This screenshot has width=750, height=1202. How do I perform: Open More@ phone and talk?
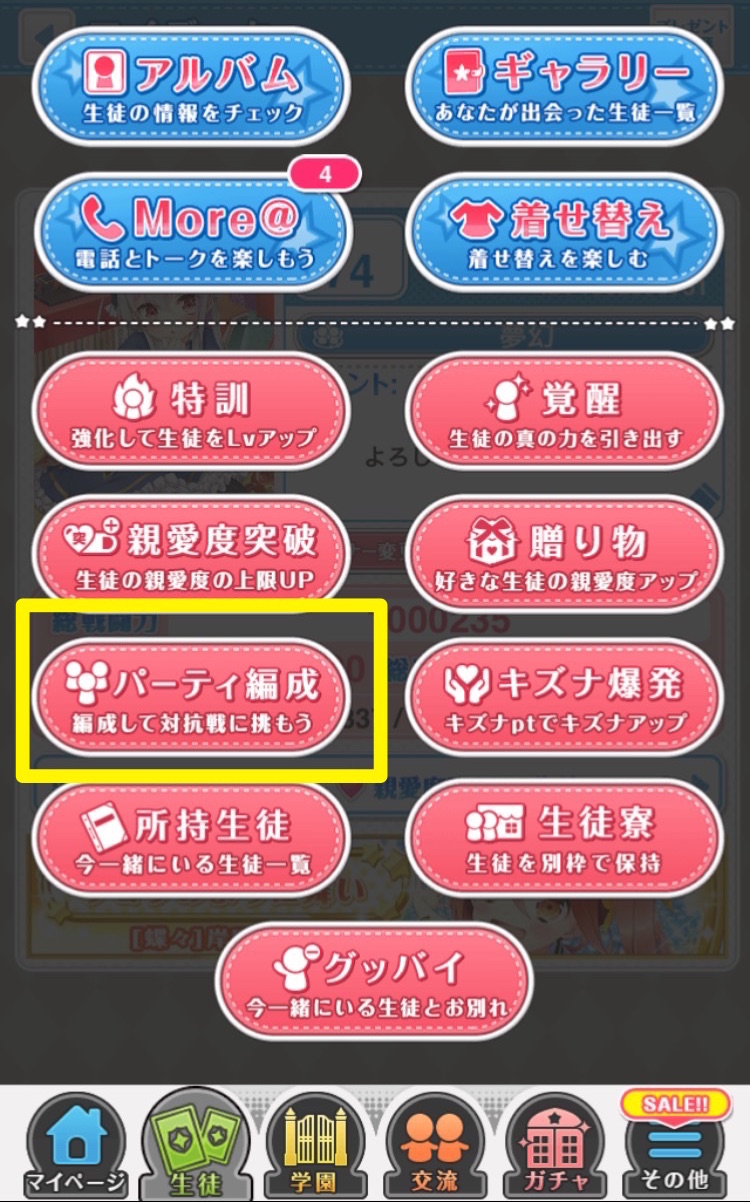tap(192, 231)
